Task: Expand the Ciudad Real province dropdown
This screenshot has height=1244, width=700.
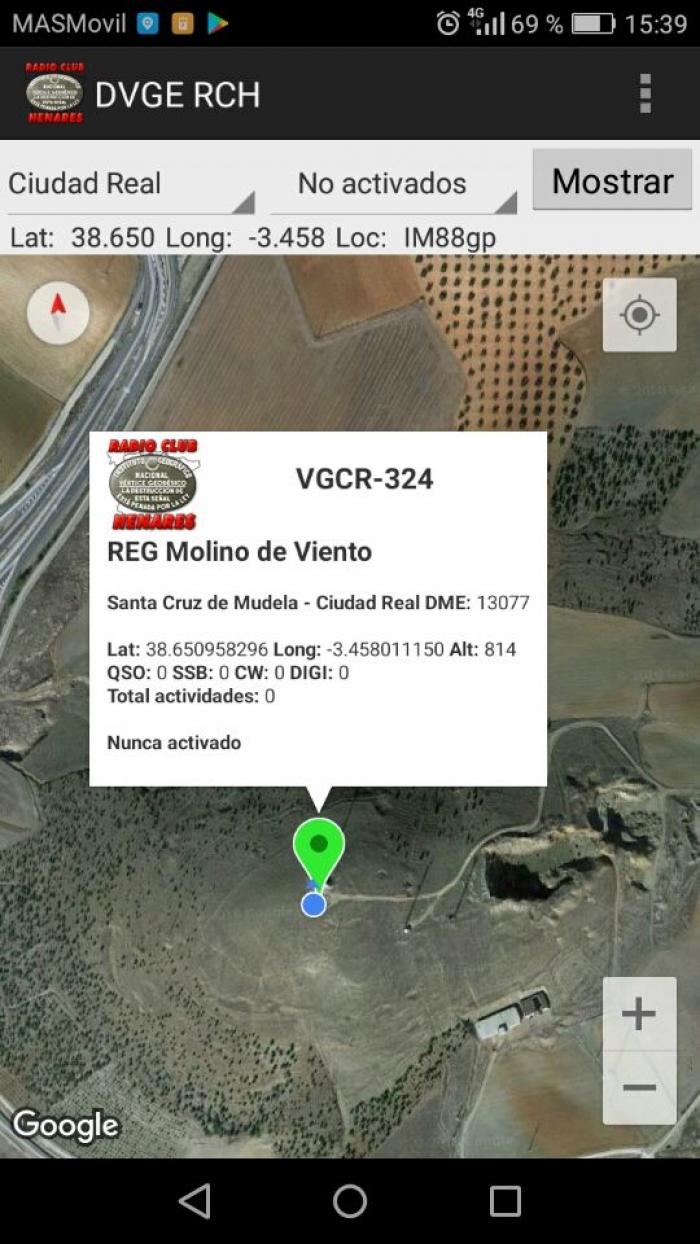Action: pos(130,184)
